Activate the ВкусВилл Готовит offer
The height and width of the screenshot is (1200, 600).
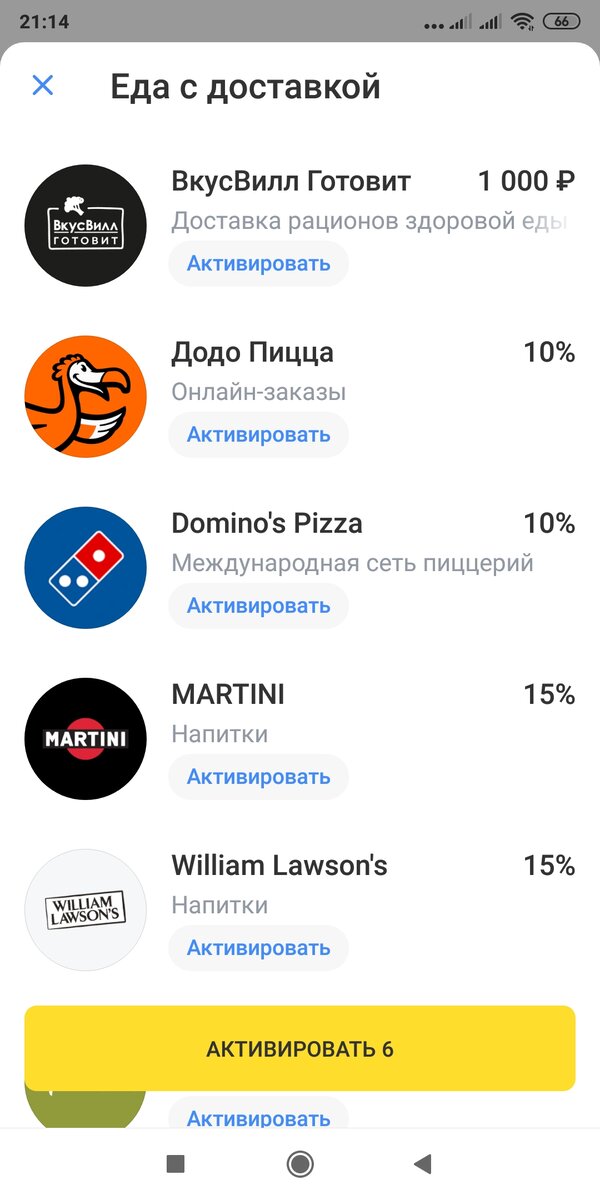258,264
